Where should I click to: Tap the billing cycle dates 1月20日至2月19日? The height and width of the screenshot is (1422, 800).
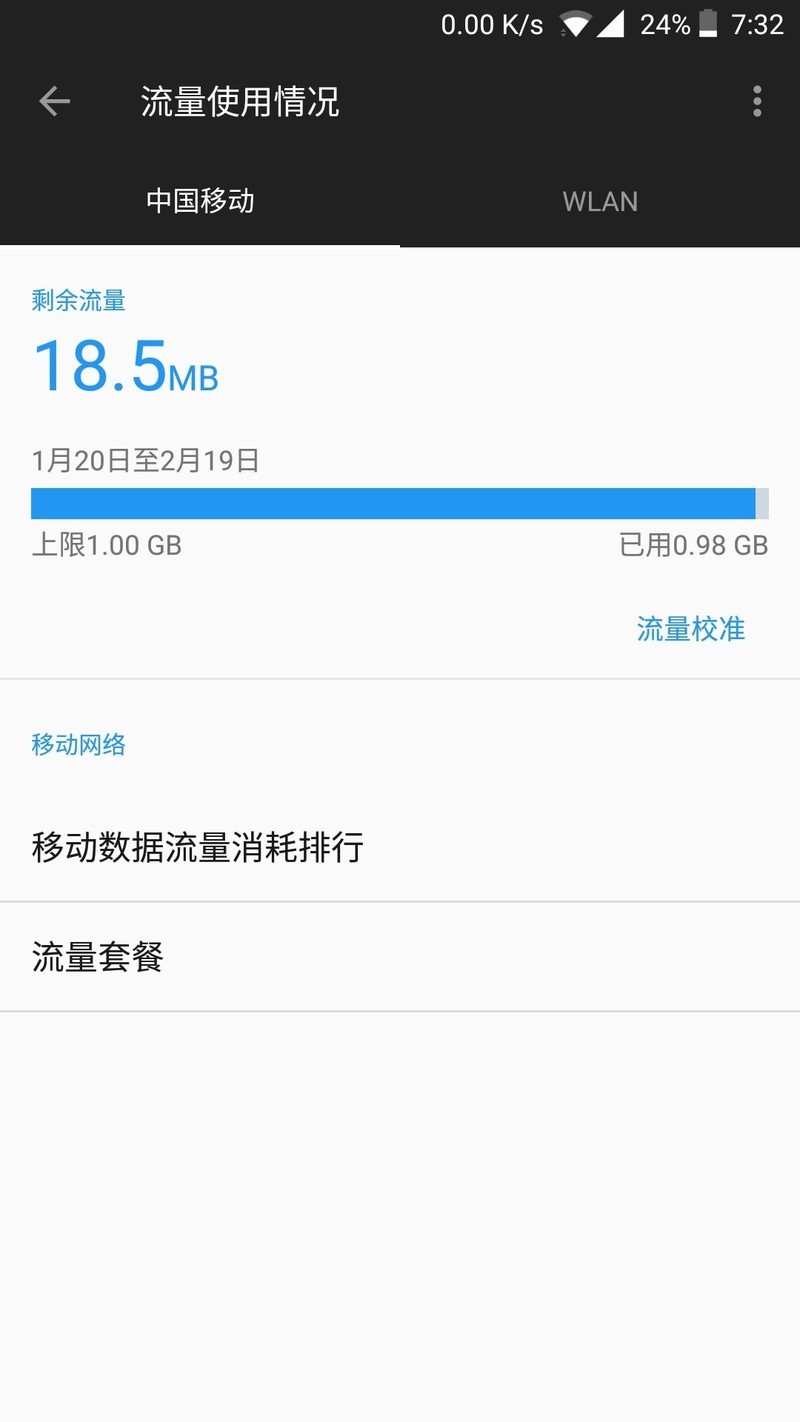point(143,460)
